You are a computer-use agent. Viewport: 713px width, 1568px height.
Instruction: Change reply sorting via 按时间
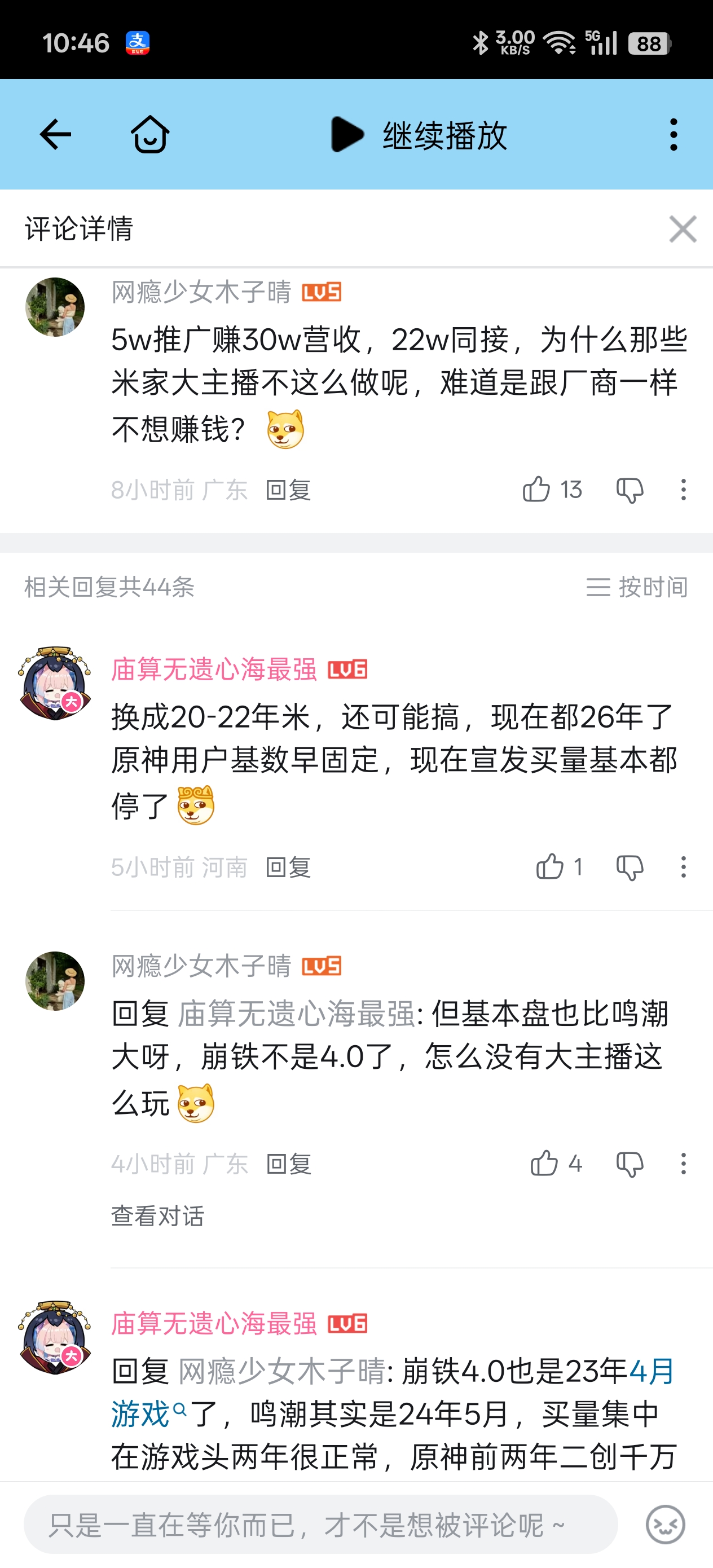(x=637, y=587)
